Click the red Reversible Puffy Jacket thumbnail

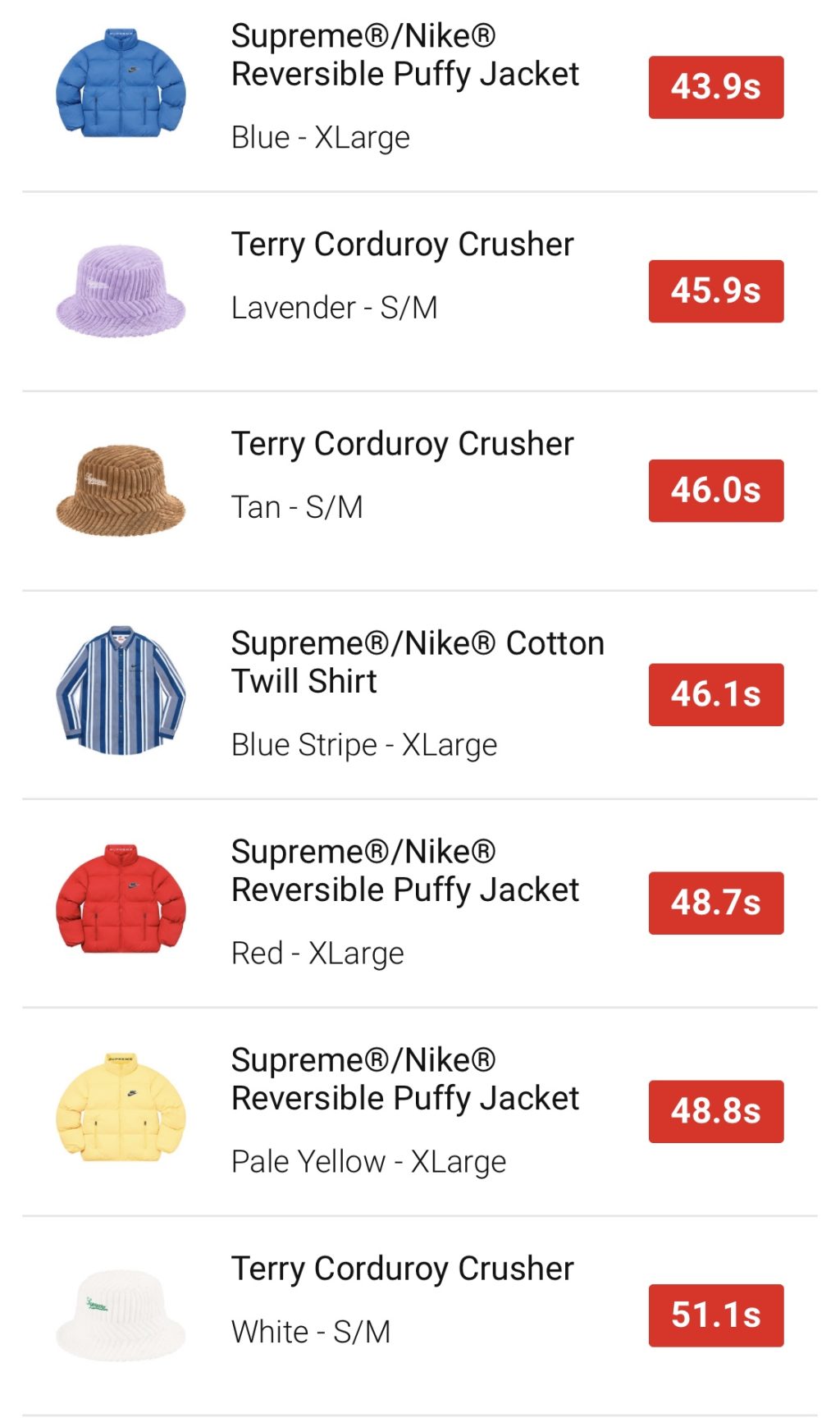tap(121, 899)
